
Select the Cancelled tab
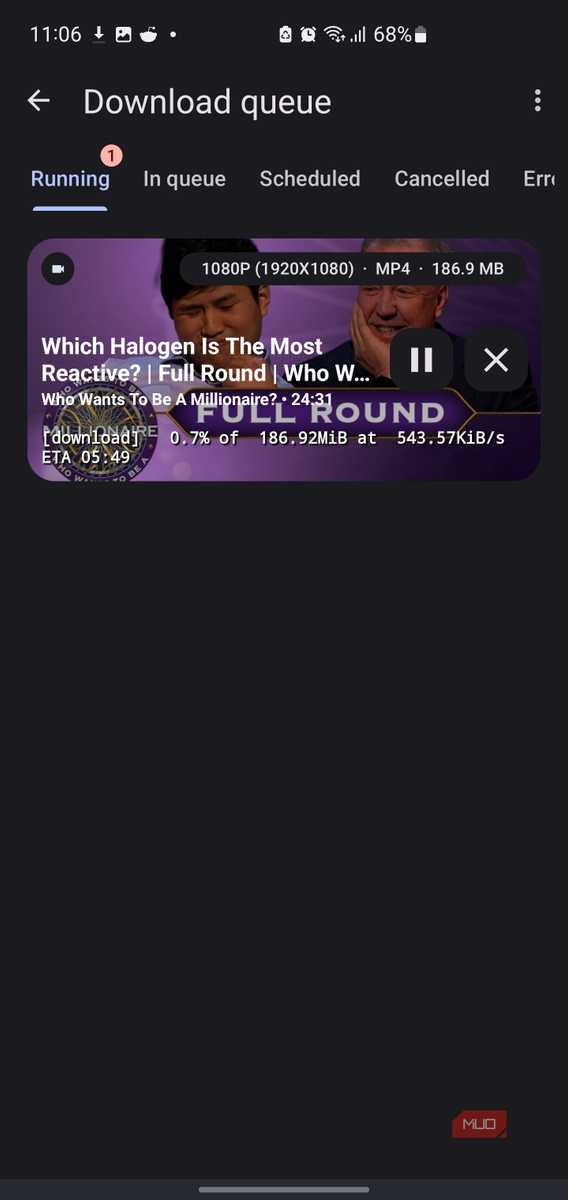click(x=442, y=179)
